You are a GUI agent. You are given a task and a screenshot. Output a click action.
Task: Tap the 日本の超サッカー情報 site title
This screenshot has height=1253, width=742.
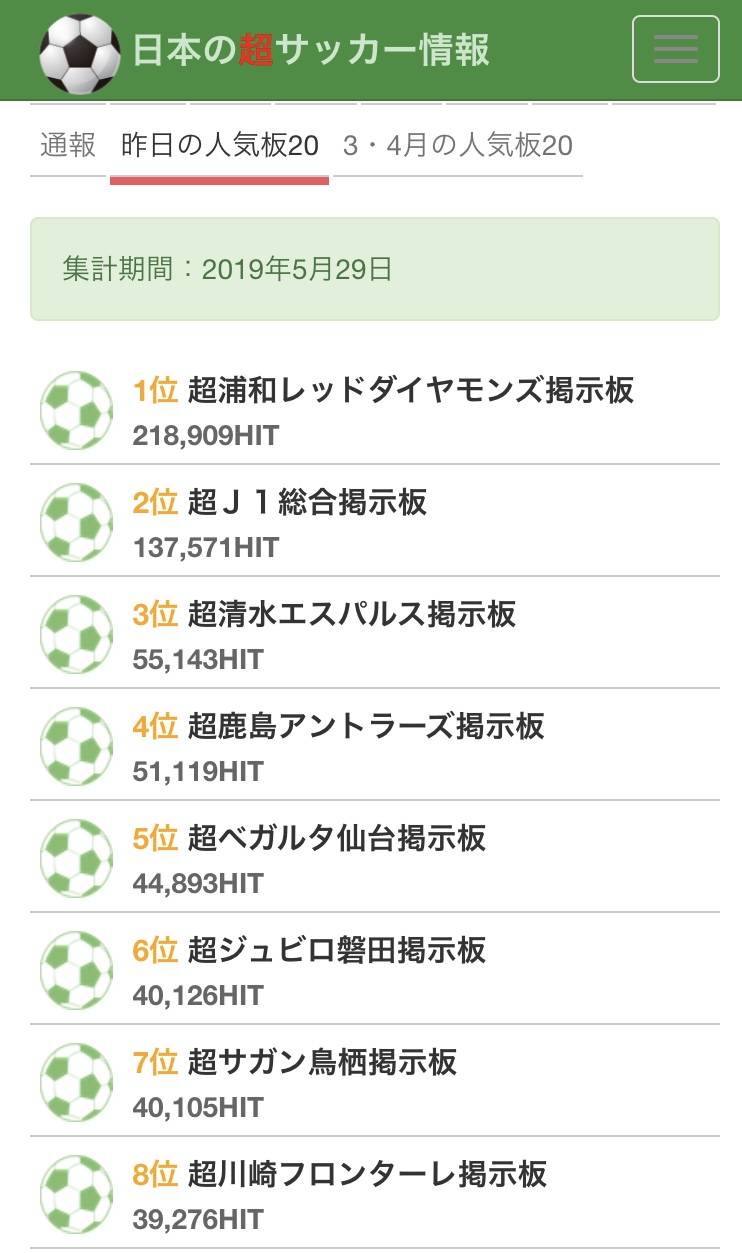click(x=311, y=49)
